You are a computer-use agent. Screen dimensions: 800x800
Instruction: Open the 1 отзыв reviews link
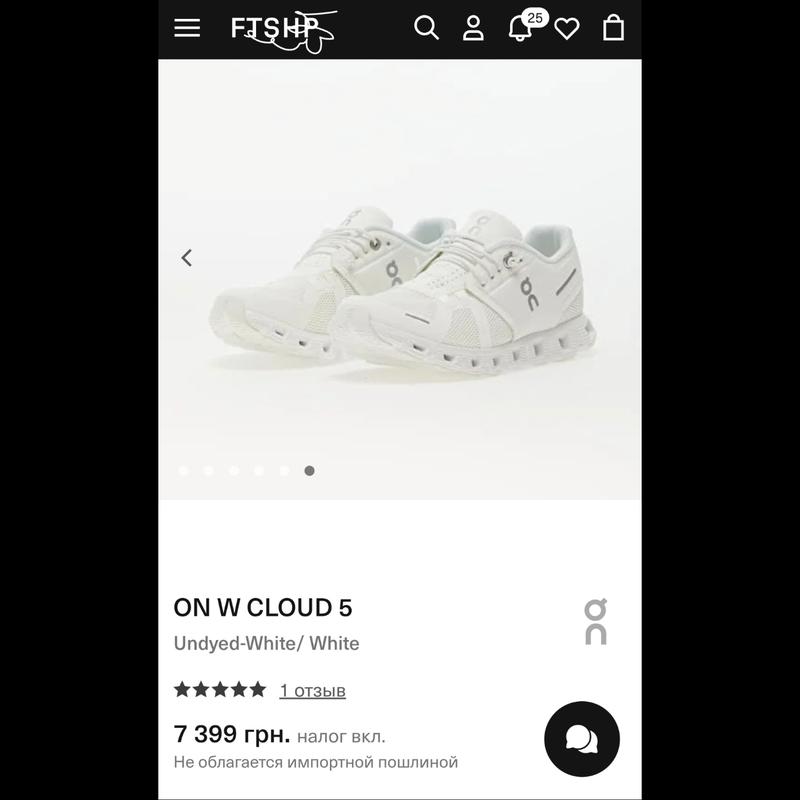(x=312, y=690)
